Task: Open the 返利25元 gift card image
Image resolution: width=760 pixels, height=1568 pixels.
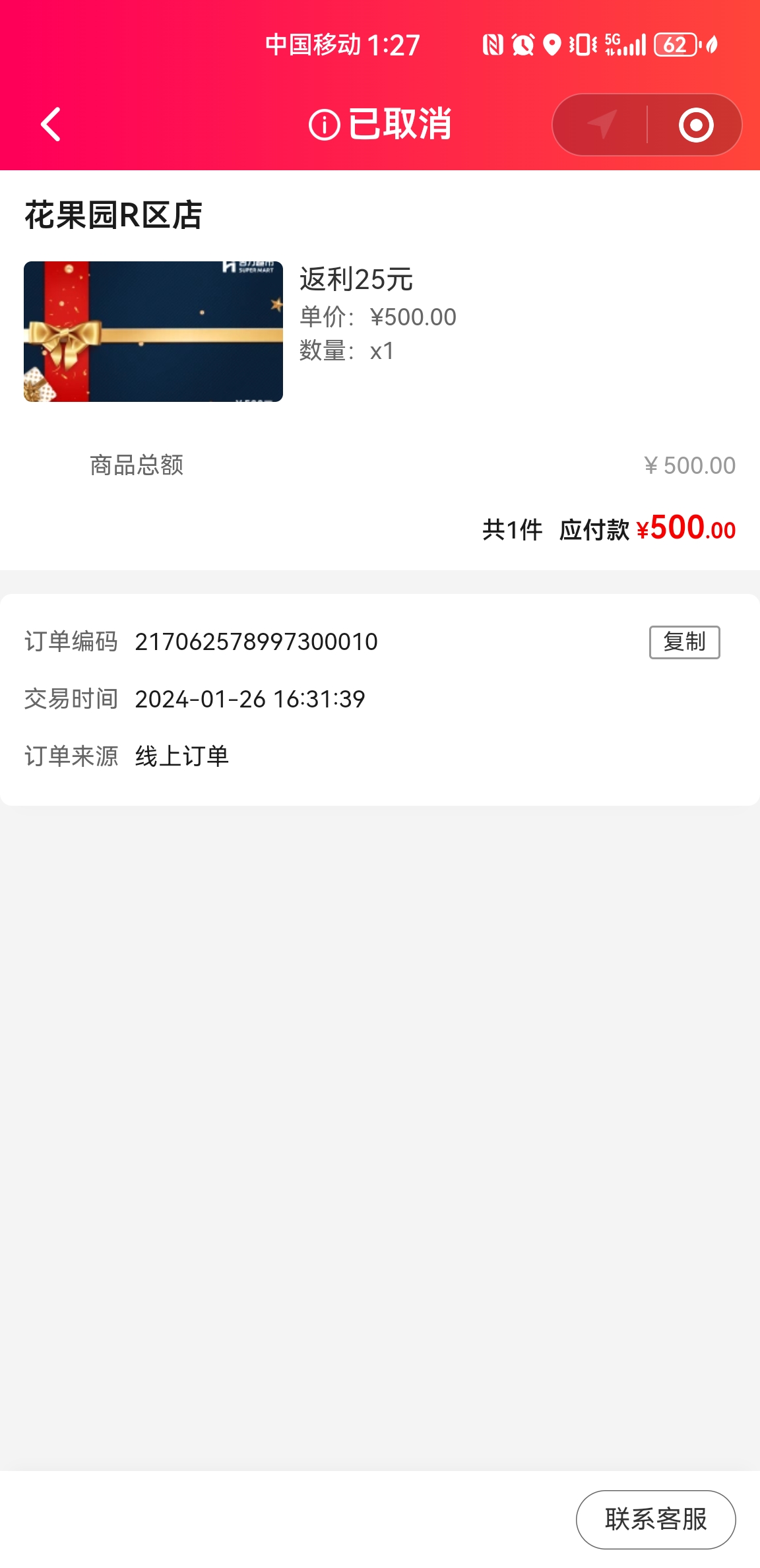Action: click(x=153, y=331)
